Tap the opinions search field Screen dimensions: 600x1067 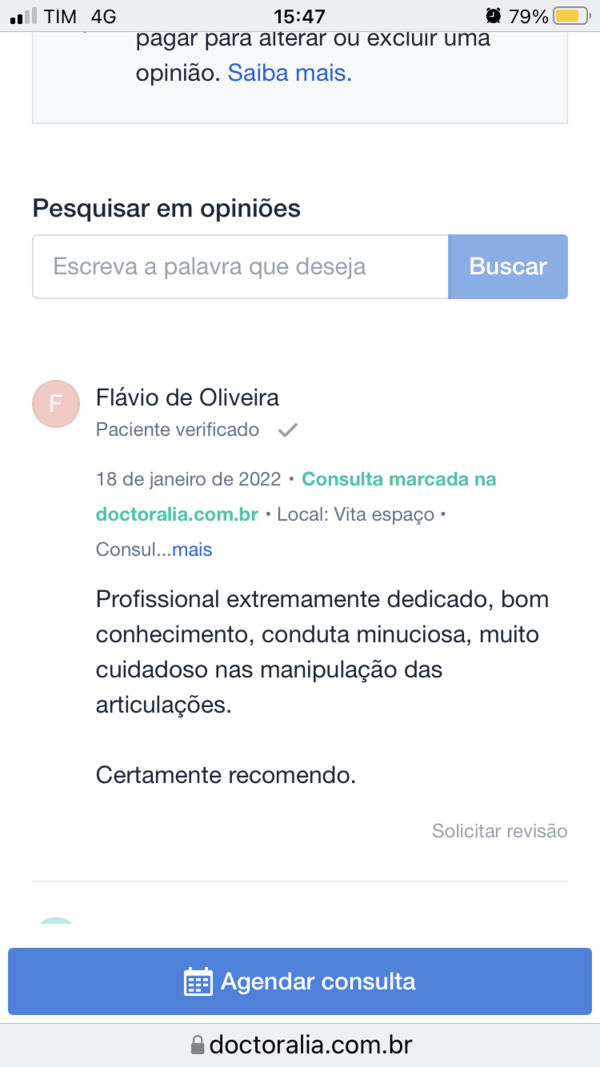240,267
